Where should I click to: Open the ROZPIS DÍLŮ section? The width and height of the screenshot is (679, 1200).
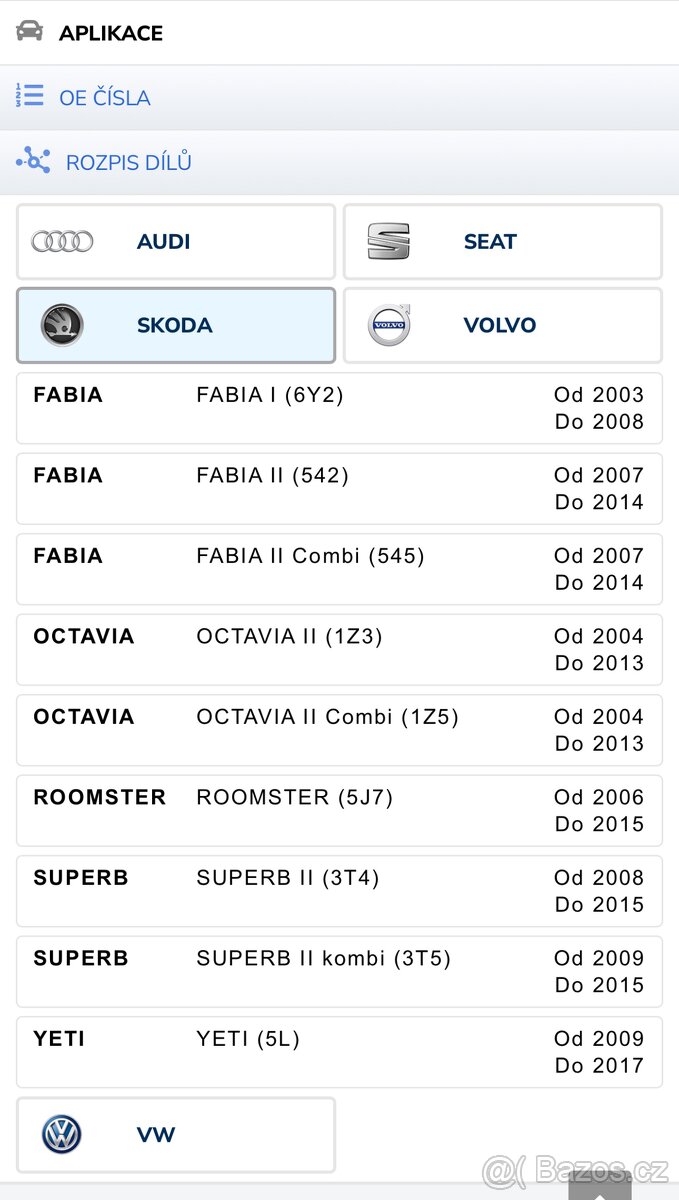[x=128, y=162]
